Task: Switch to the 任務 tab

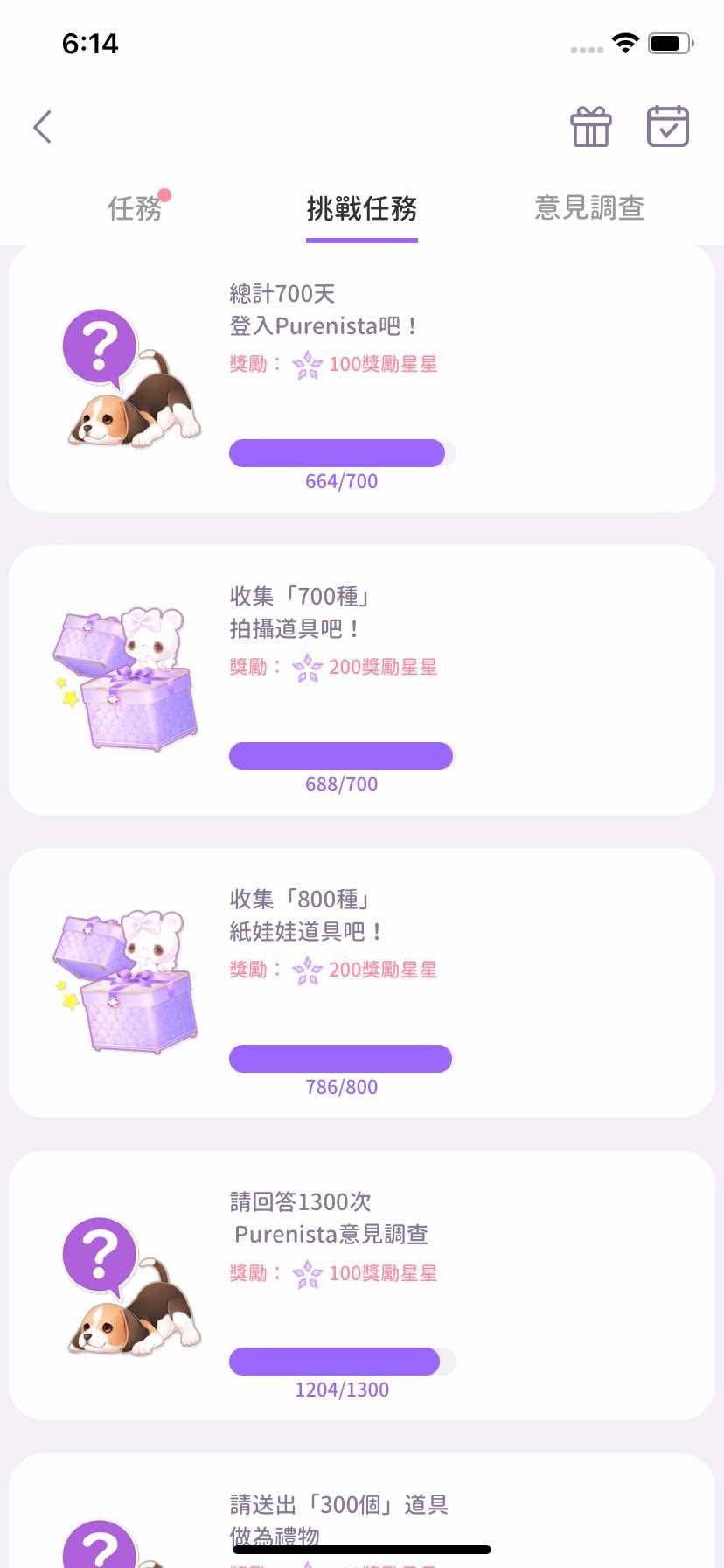Action: (x=135, y=208)
